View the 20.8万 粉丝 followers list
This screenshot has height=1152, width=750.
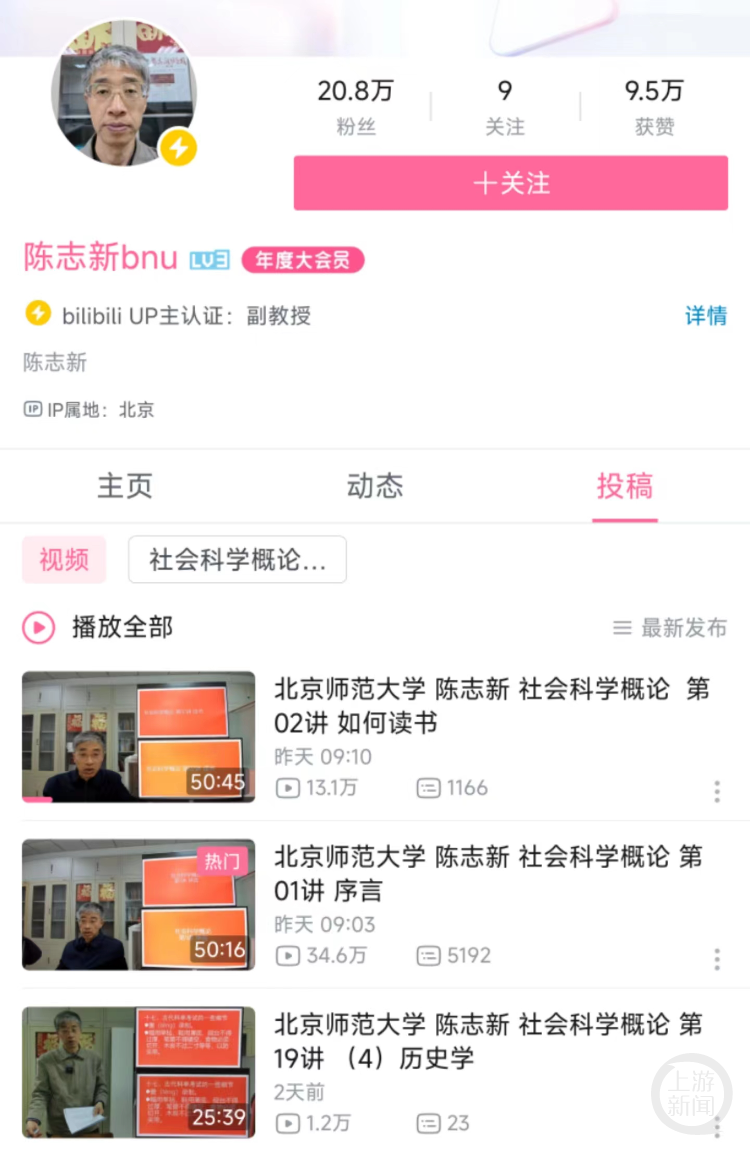(x=355, y=107)
